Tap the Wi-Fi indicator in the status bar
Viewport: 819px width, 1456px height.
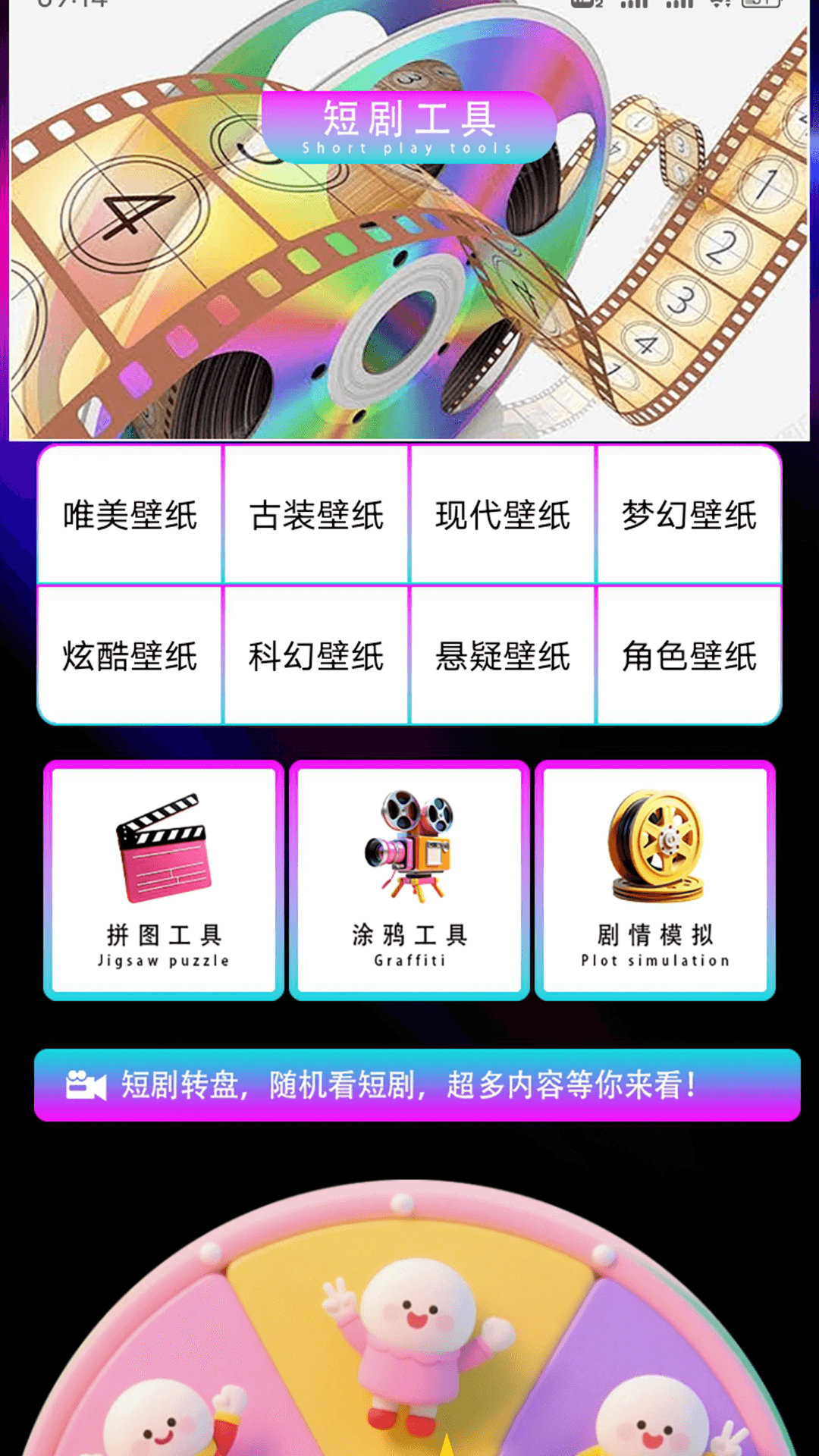[x=716, y=8]
